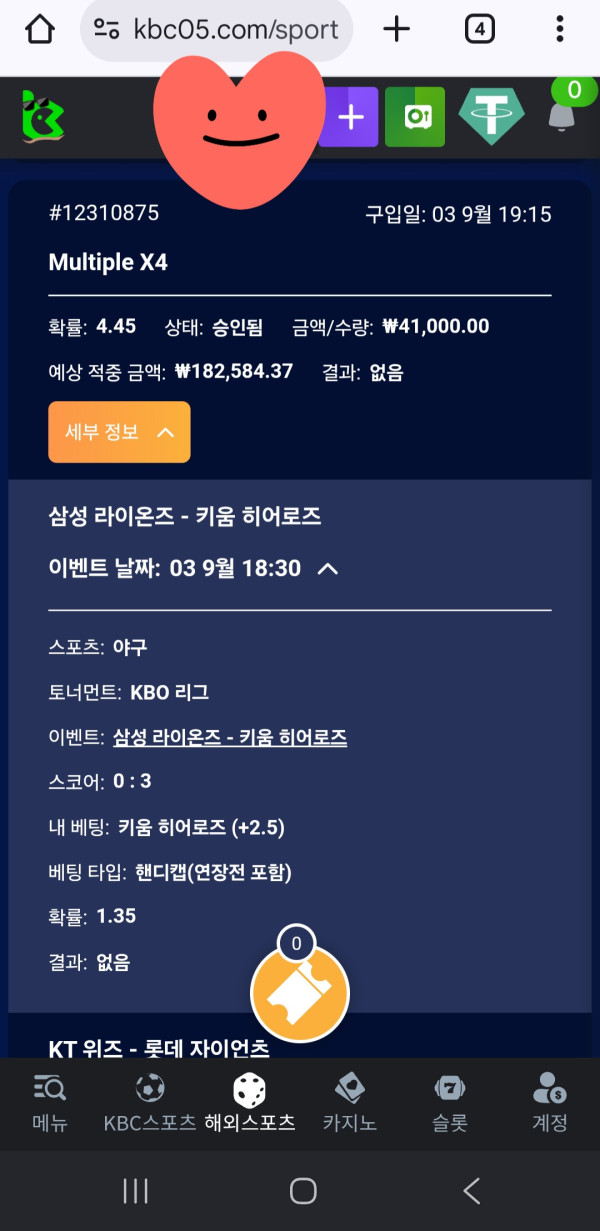Switch to the 카지노 tab
The image size is (600, 1231).
tap(350, 1104)
